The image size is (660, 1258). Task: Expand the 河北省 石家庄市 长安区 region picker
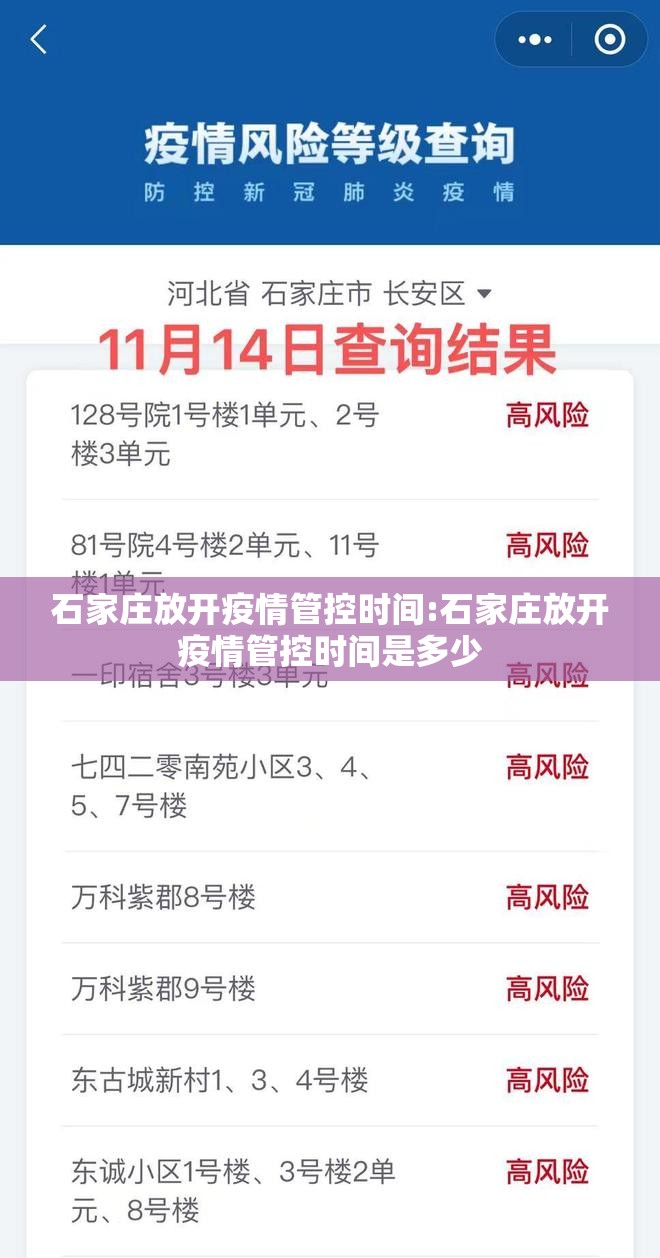pos(329,294)
